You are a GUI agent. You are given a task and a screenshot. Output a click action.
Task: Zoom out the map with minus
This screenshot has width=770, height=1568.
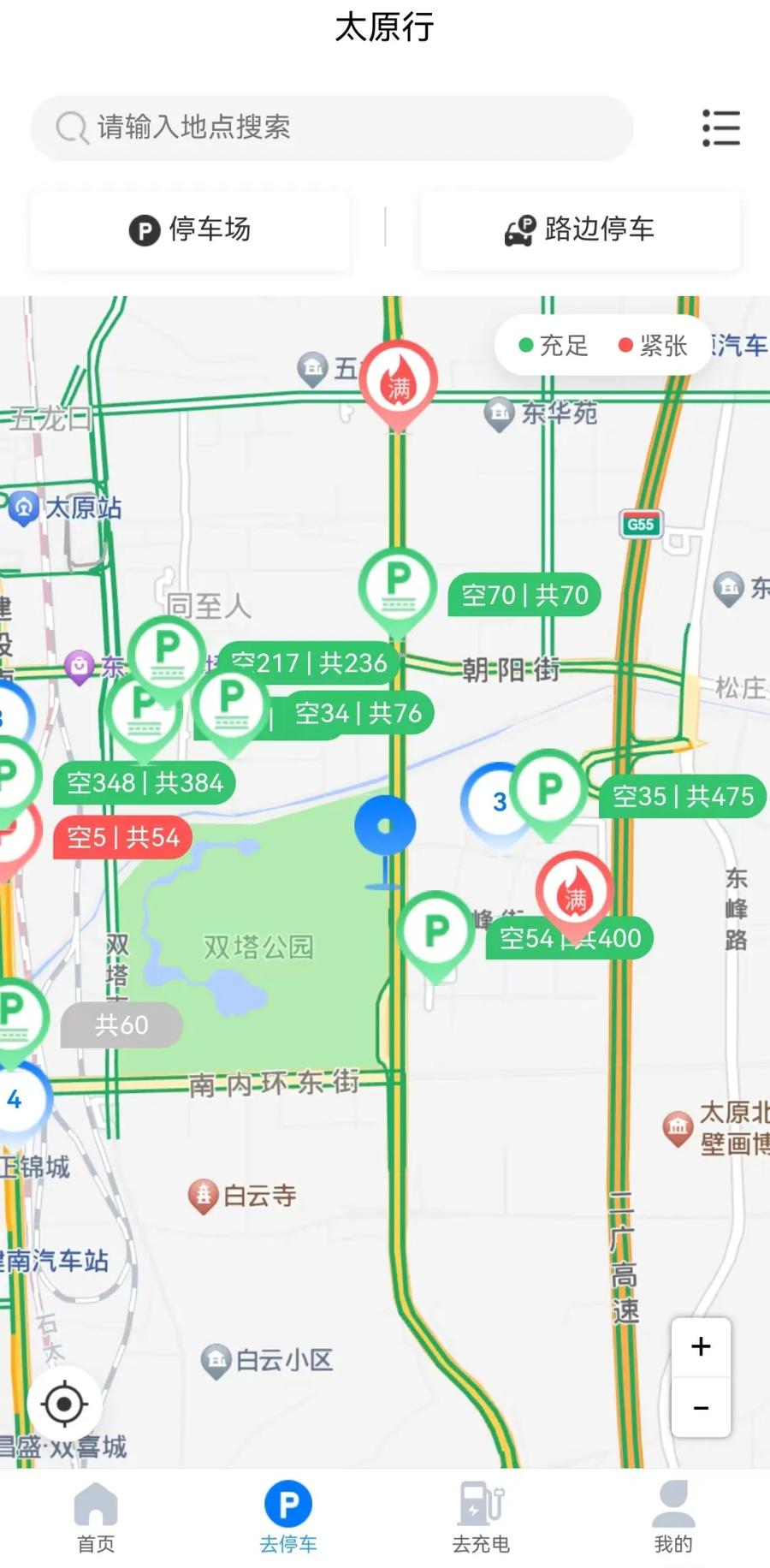pos(701,1408)
